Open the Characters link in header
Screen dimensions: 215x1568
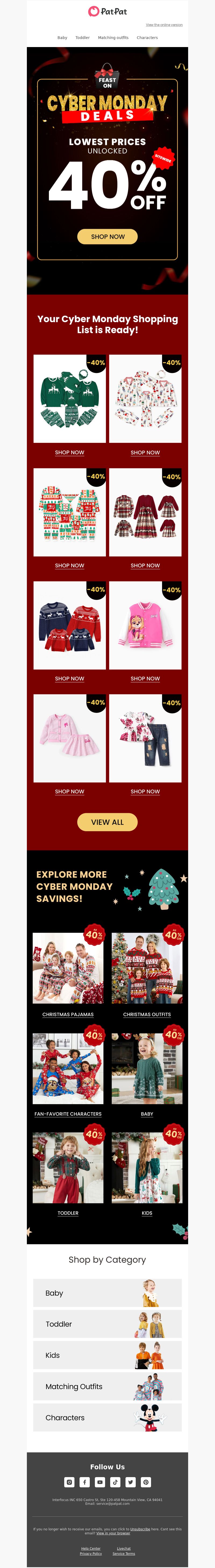147,38
